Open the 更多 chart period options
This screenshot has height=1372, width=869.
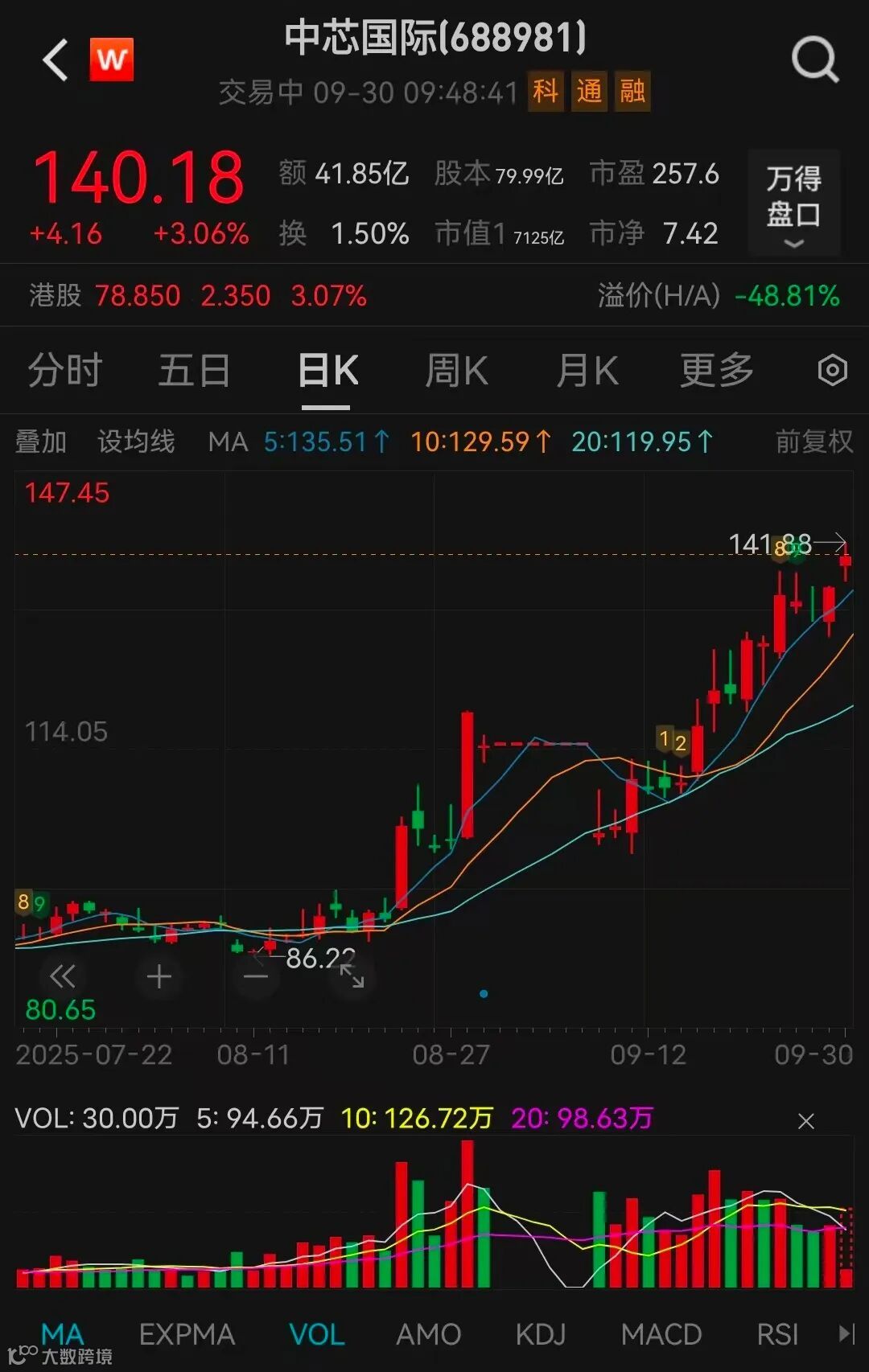click(716, 372)
